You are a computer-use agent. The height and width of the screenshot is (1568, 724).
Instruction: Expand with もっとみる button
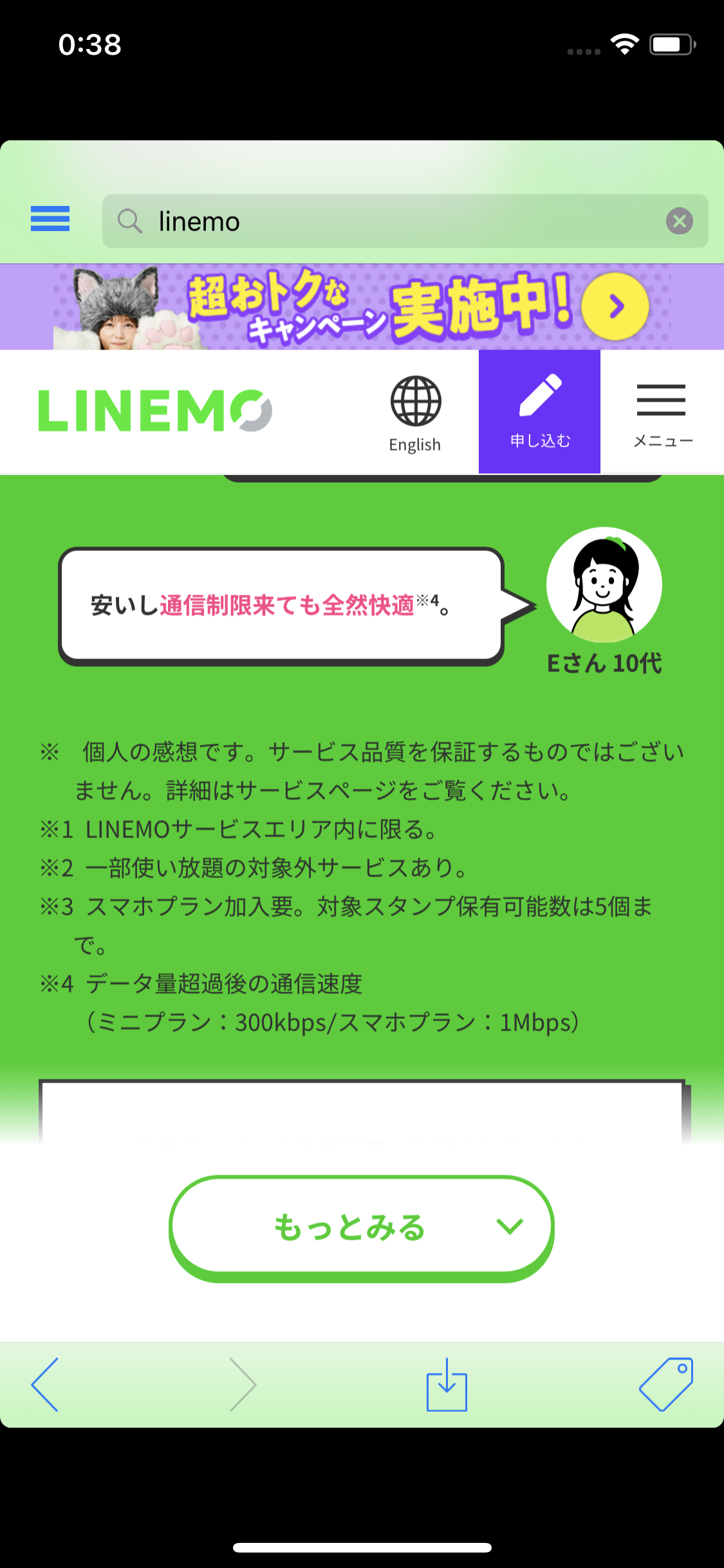click(x=362, y=1227)
